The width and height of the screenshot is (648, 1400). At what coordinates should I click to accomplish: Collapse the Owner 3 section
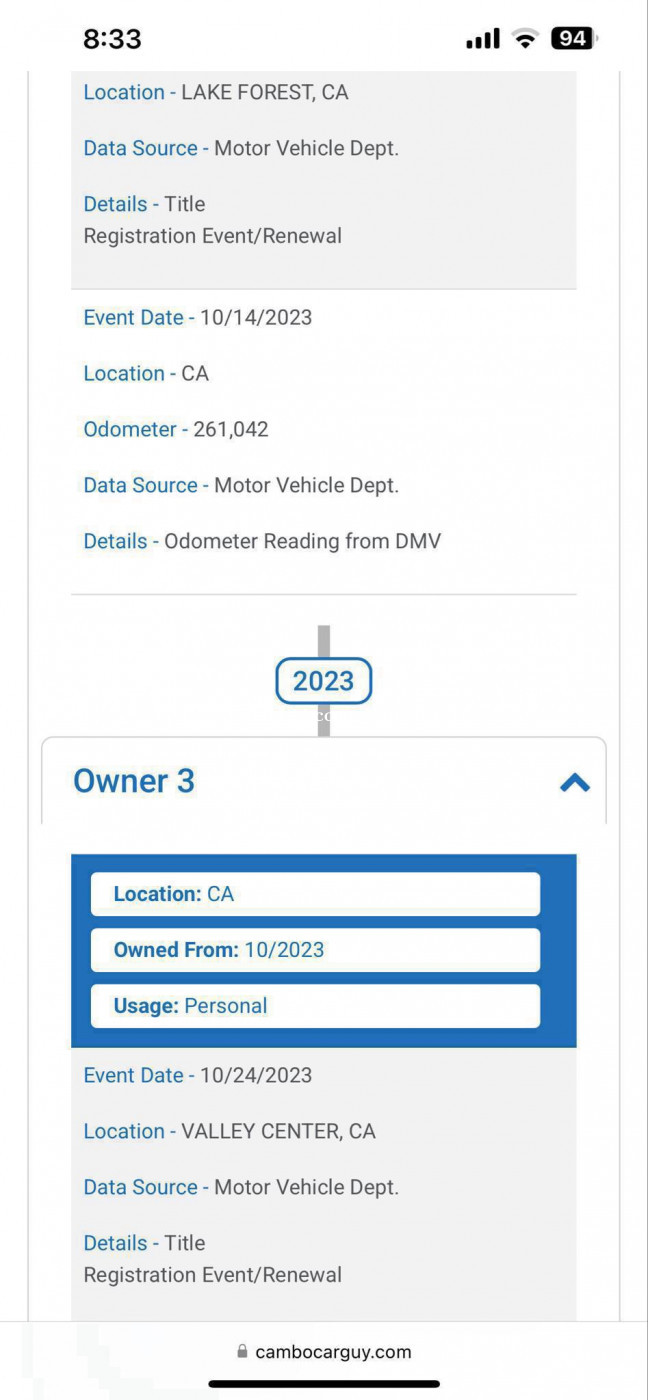(575, 782)
